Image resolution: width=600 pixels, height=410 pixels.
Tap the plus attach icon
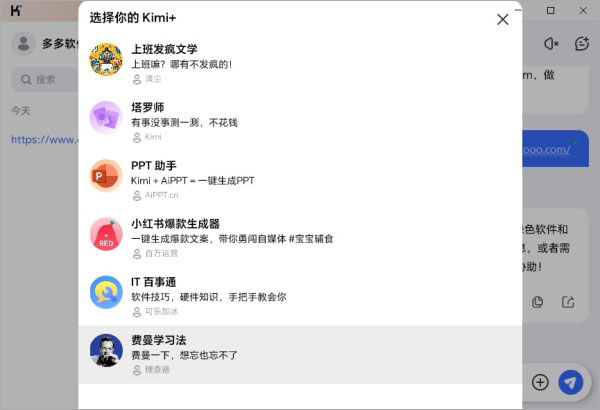coord(540,382)
